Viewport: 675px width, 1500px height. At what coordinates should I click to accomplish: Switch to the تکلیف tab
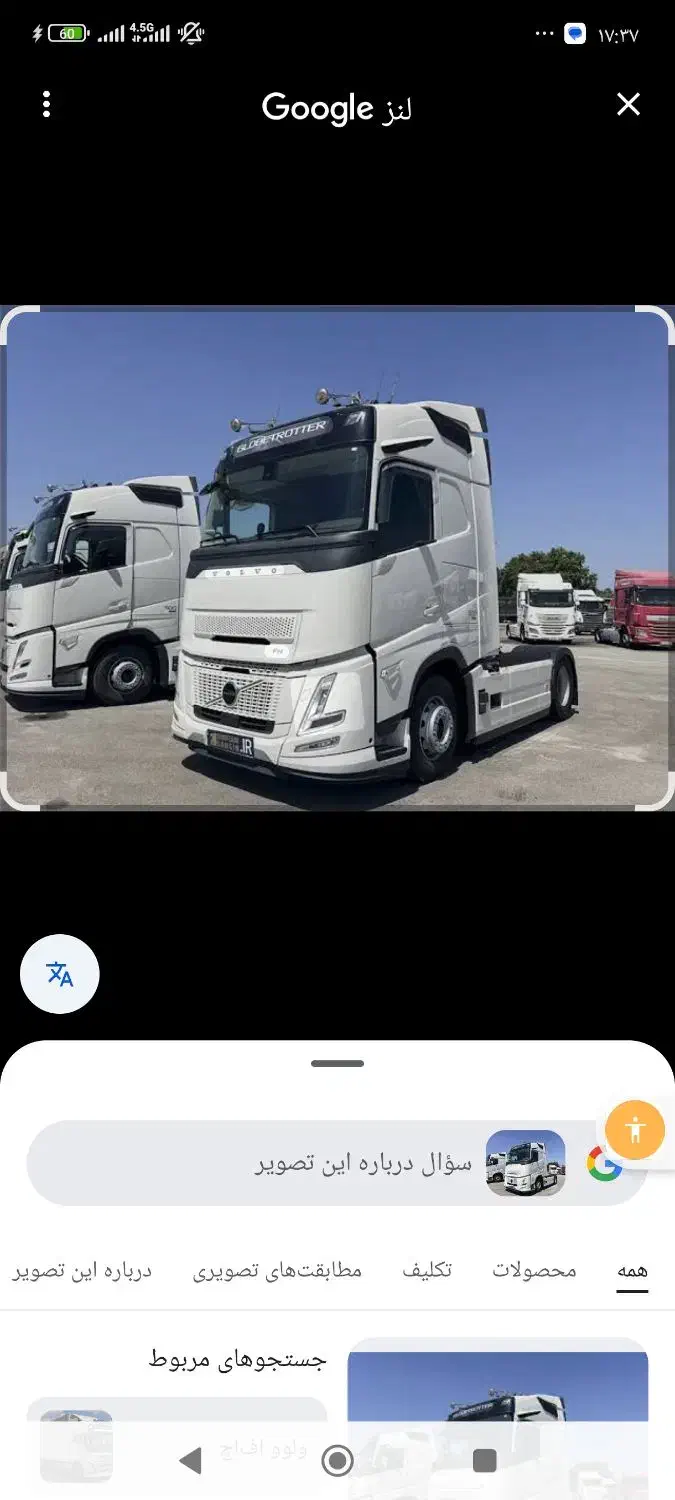[427, 1270]
